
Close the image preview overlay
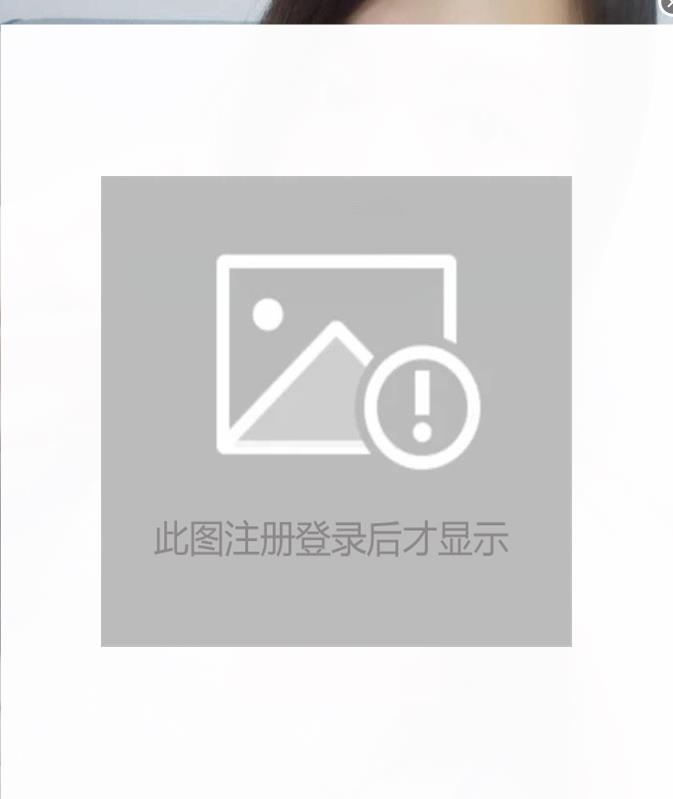[x=667, y=6]
